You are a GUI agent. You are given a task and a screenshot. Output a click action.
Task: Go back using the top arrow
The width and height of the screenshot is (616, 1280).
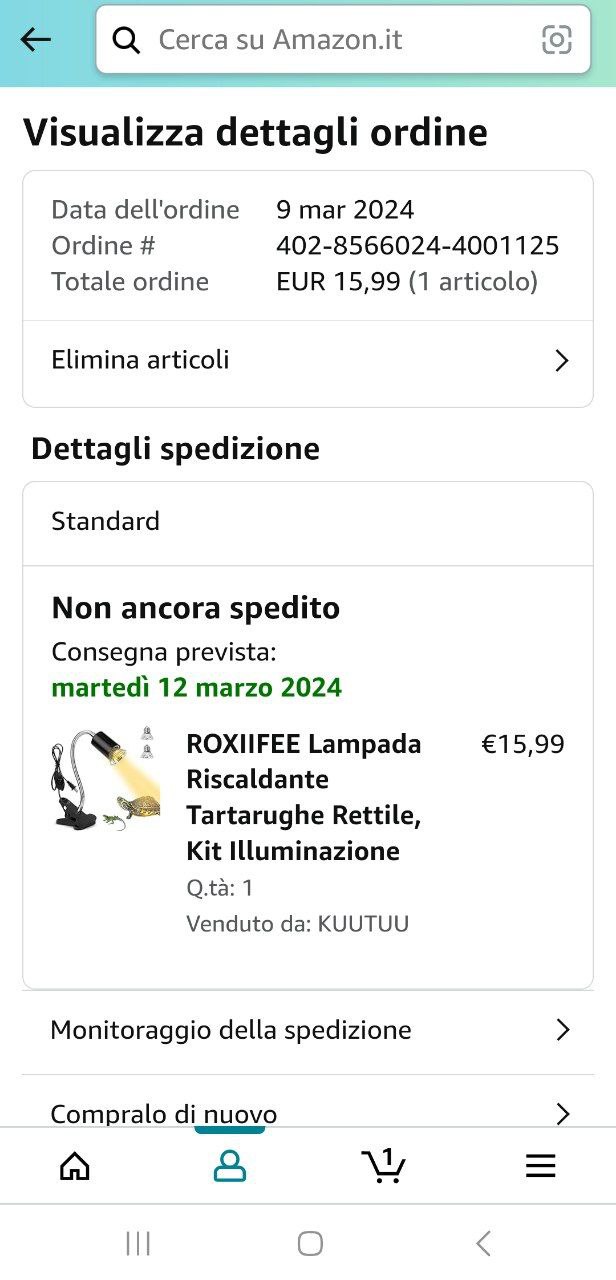point(36,40)
